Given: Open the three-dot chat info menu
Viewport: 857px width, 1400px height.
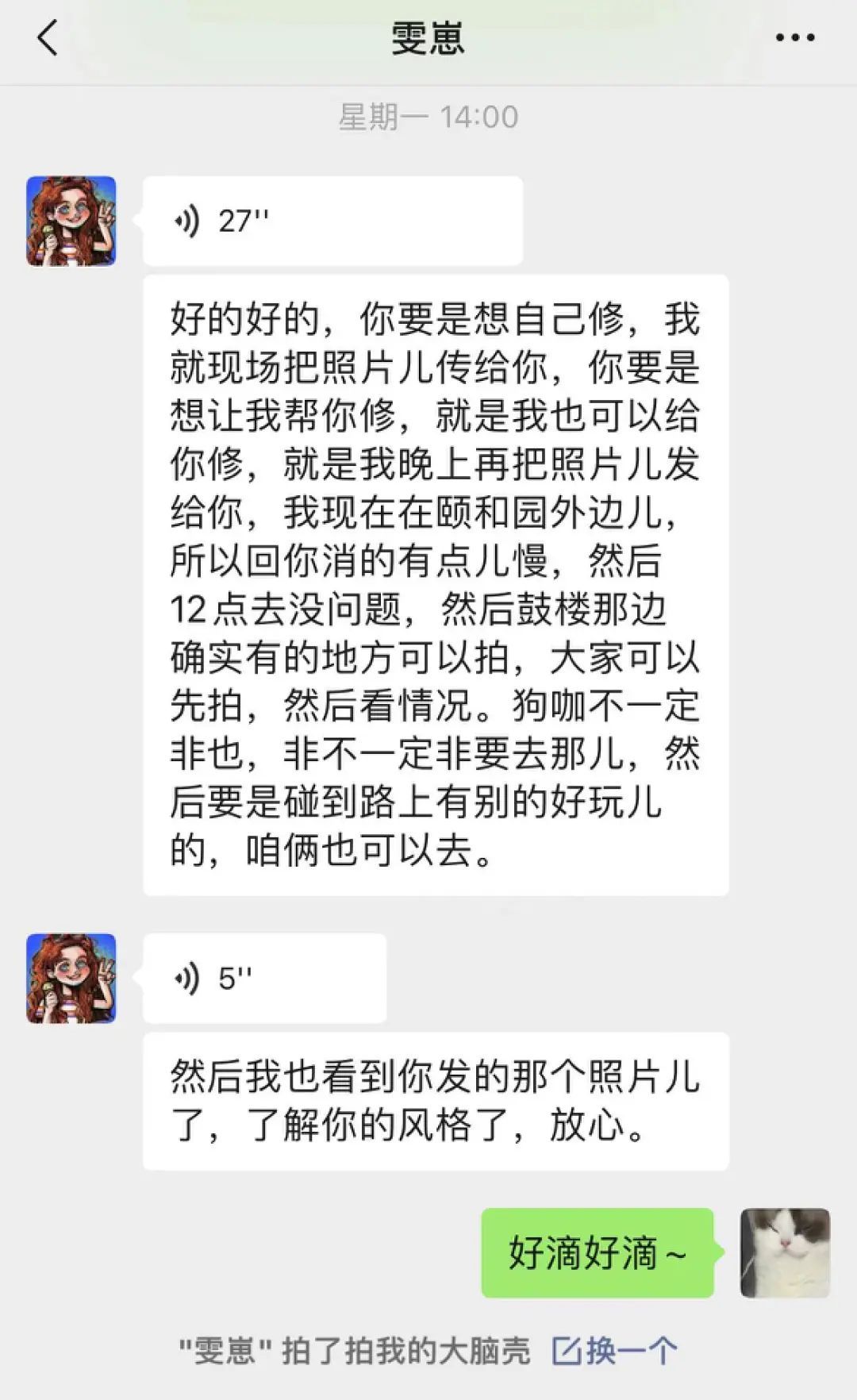Looking at the screenshot, I should (x=794, y=37).
